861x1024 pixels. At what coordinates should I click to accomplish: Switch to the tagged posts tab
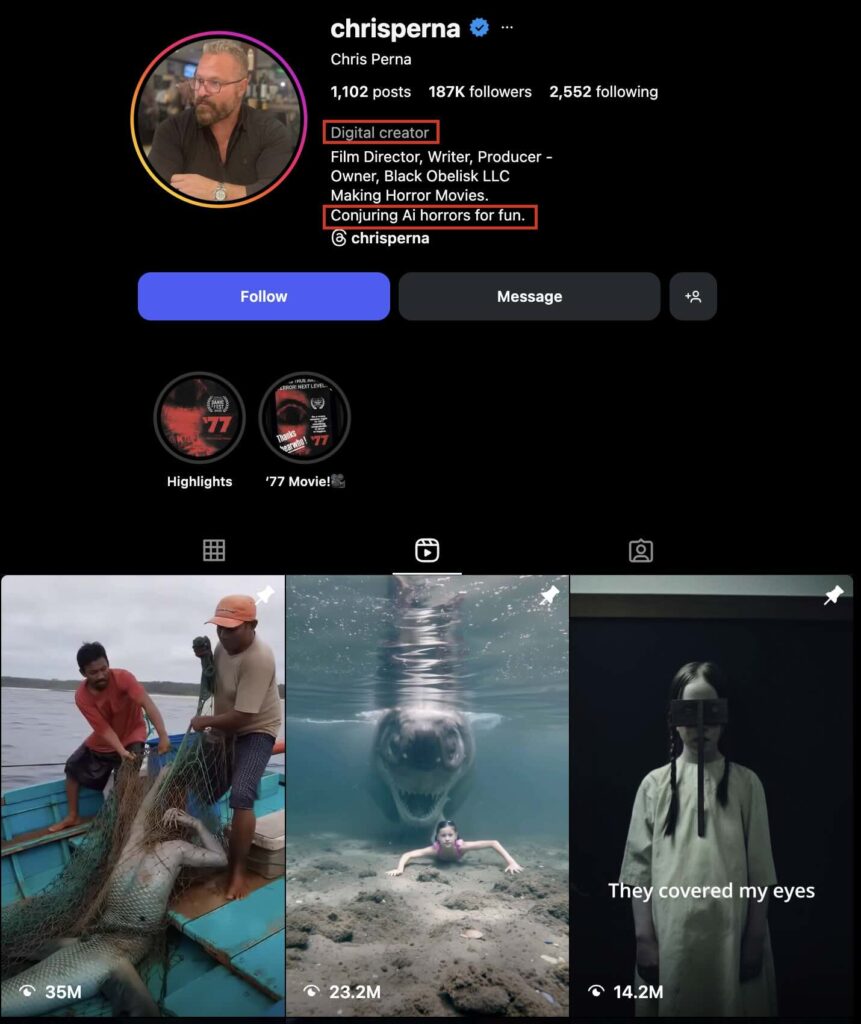coord(641,550)
